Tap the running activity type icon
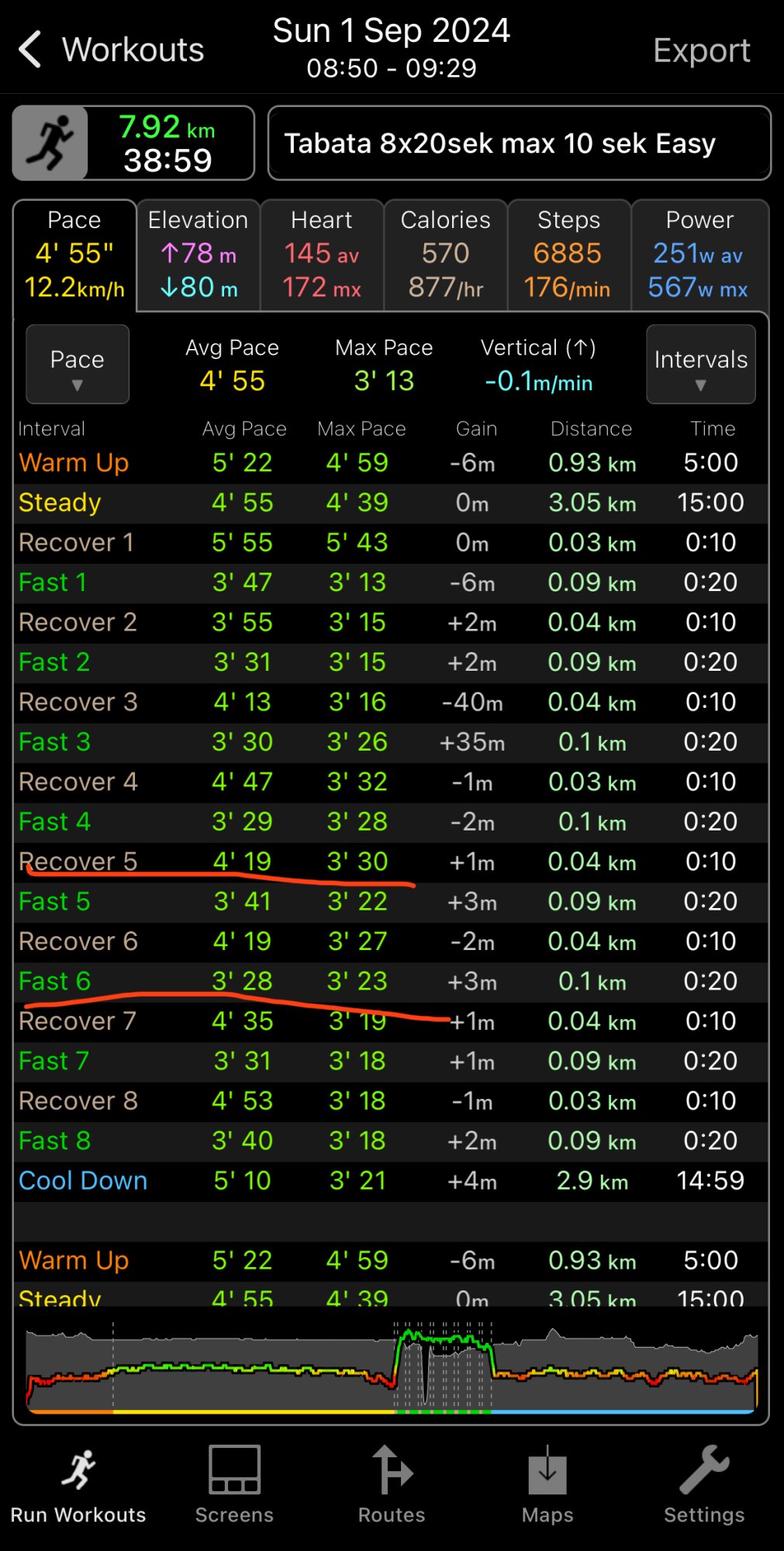 pos(50,143)
